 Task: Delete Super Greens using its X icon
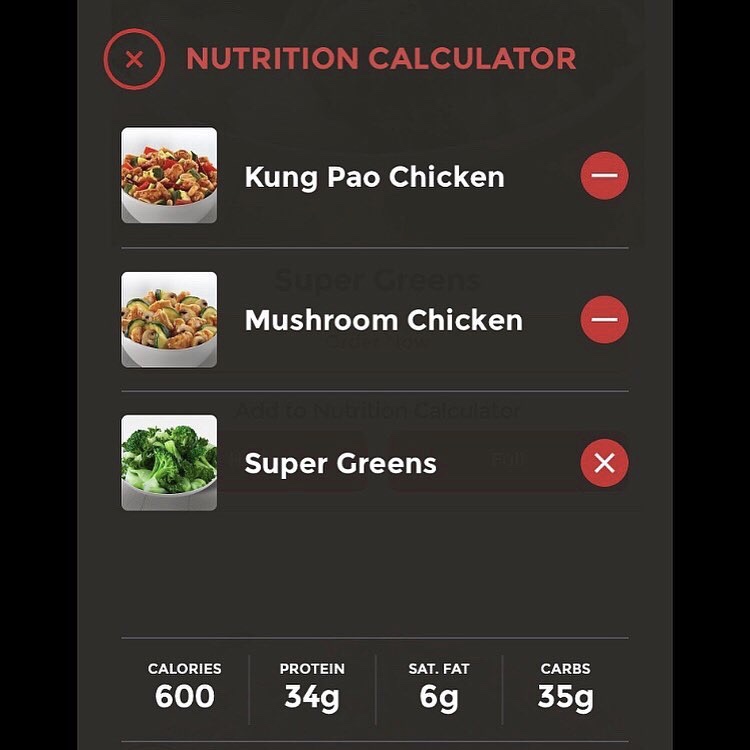[604, 463]
